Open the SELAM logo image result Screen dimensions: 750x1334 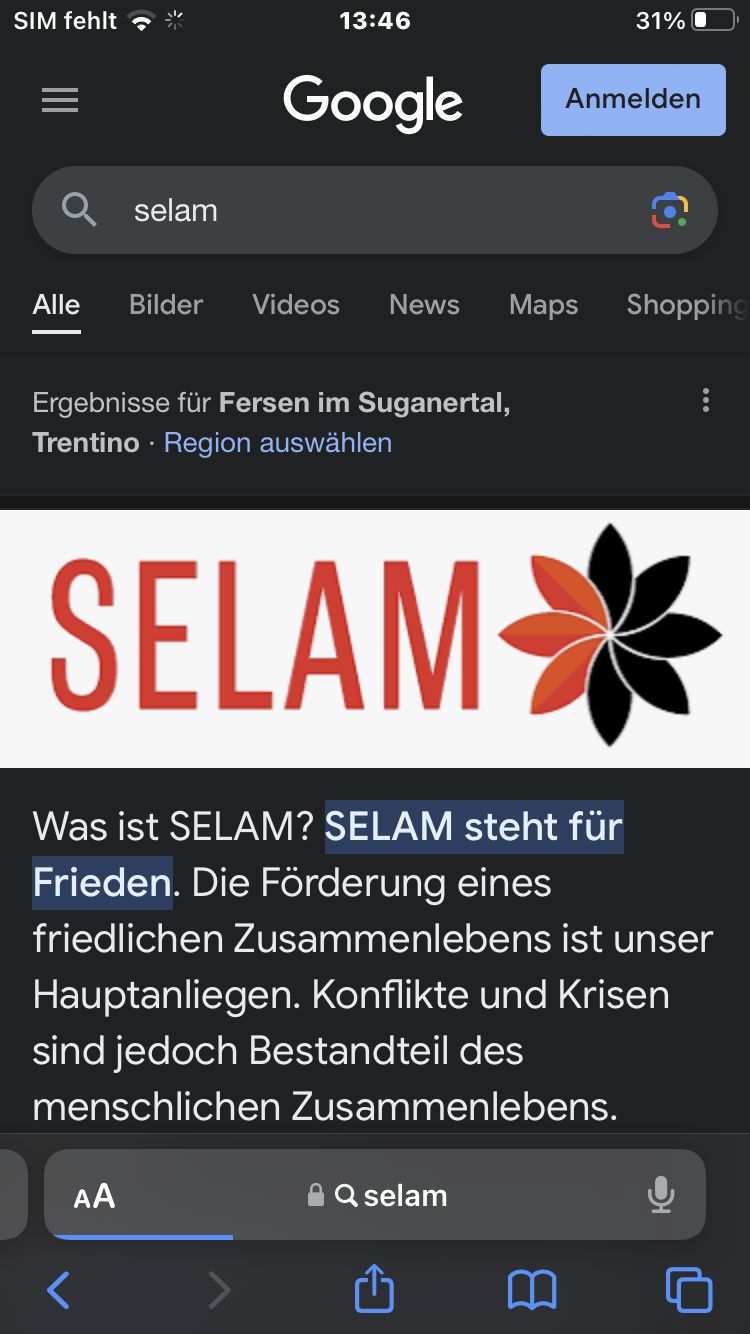[375, 638]
